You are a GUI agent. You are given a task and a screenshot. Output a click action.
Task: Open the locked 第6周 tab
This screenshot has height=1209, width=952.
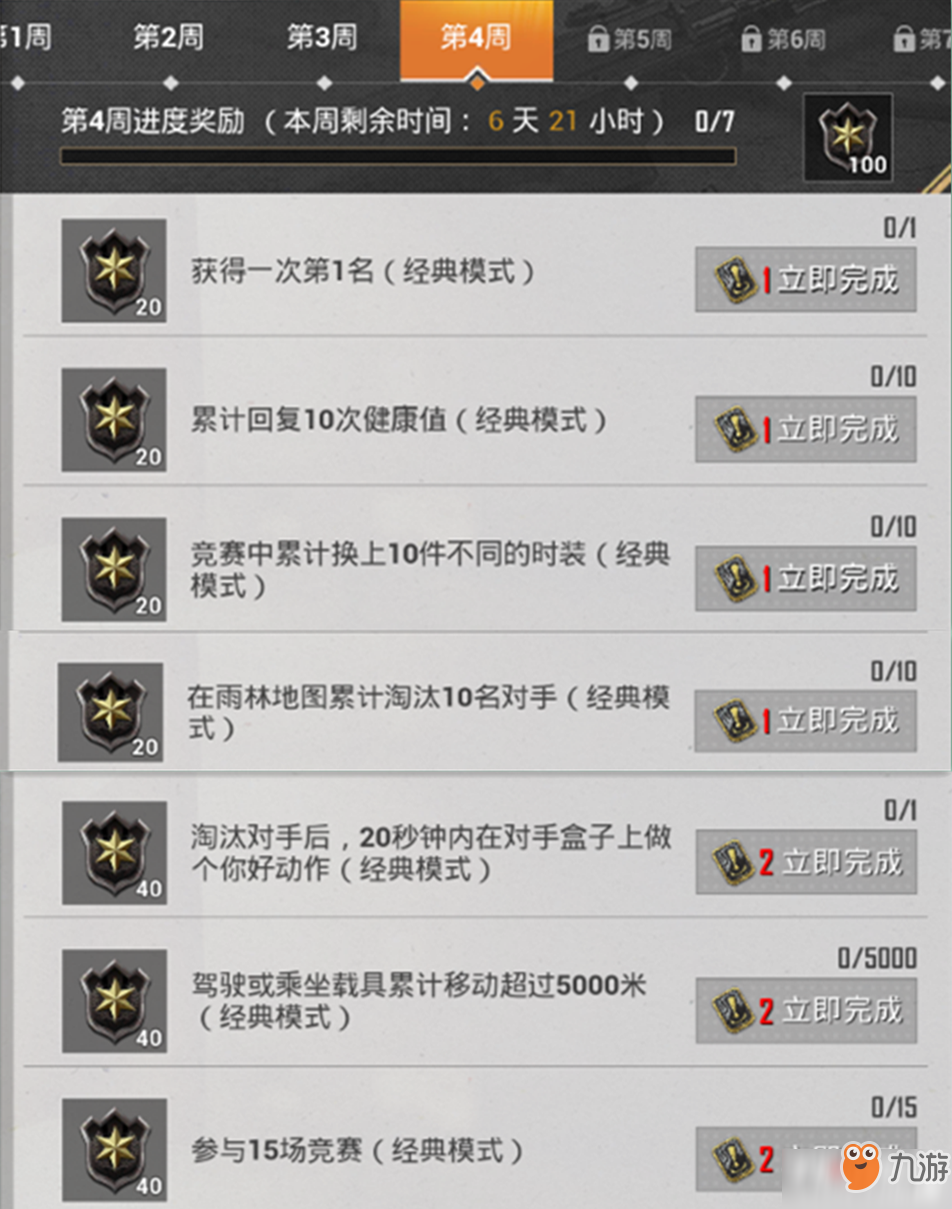(x=783, y=40)
